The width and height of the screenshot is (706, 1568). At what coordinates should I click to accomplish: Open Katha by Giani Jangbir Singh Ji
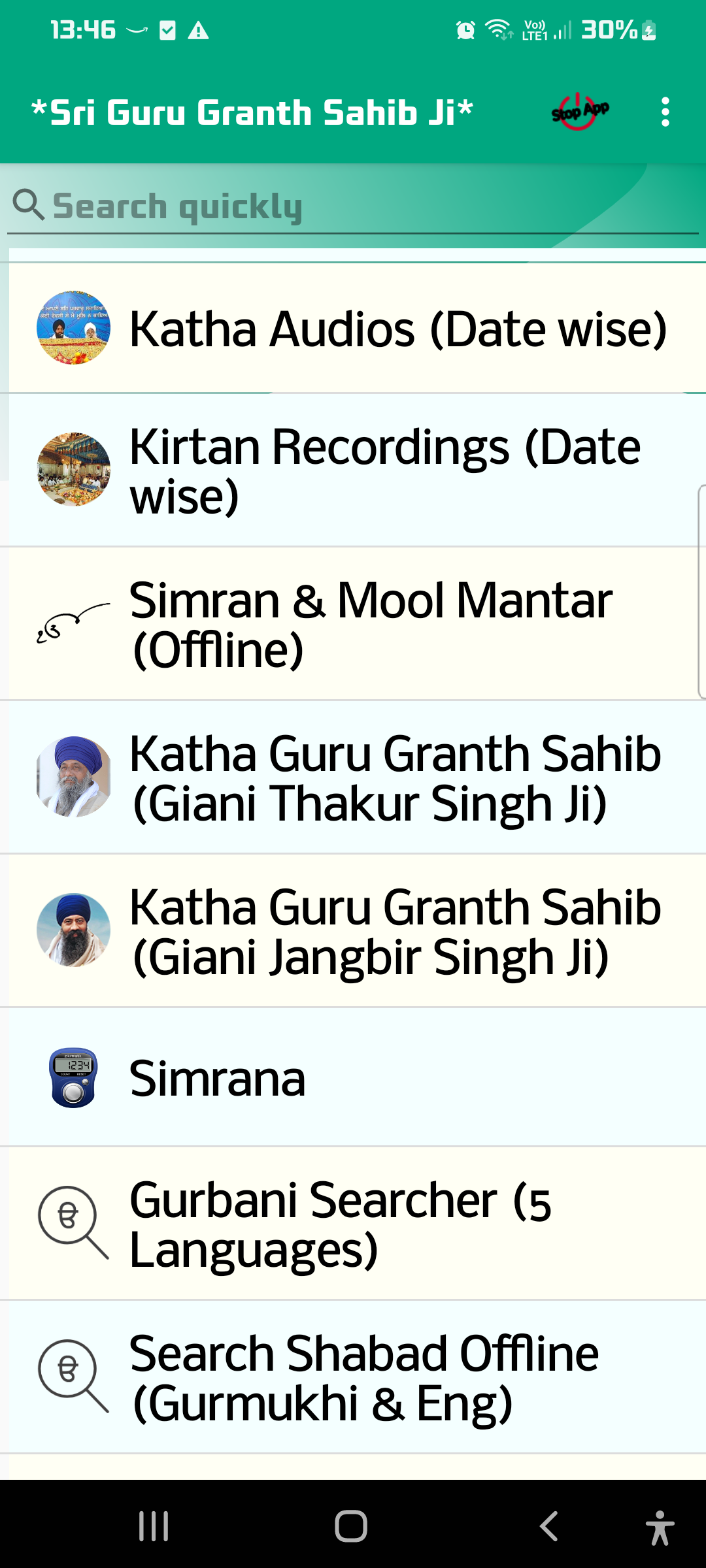353,931
